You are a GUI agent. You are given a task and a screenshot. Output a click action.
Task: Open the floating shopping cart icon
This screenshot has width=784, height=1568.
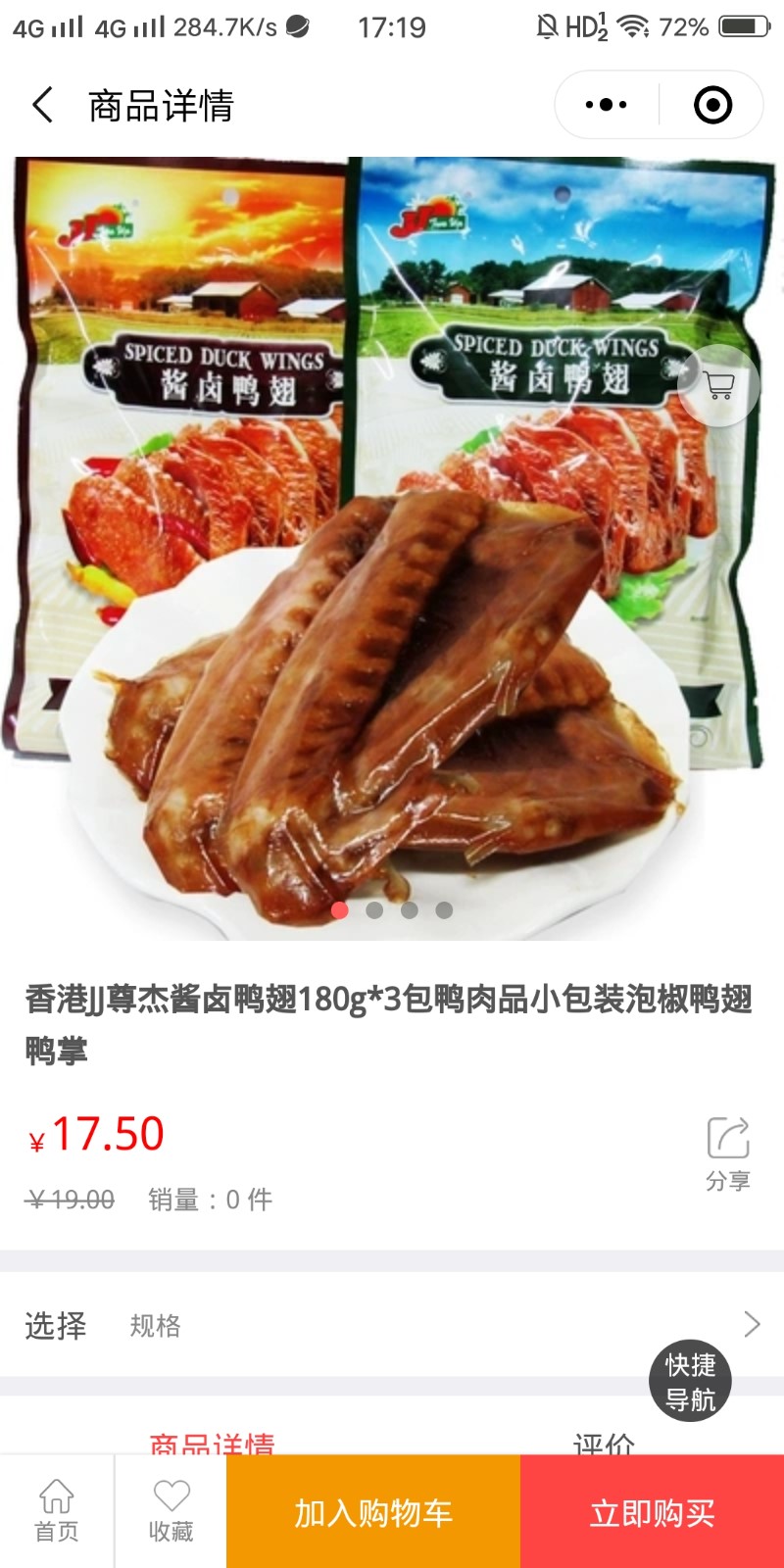[x=719, y=386]
